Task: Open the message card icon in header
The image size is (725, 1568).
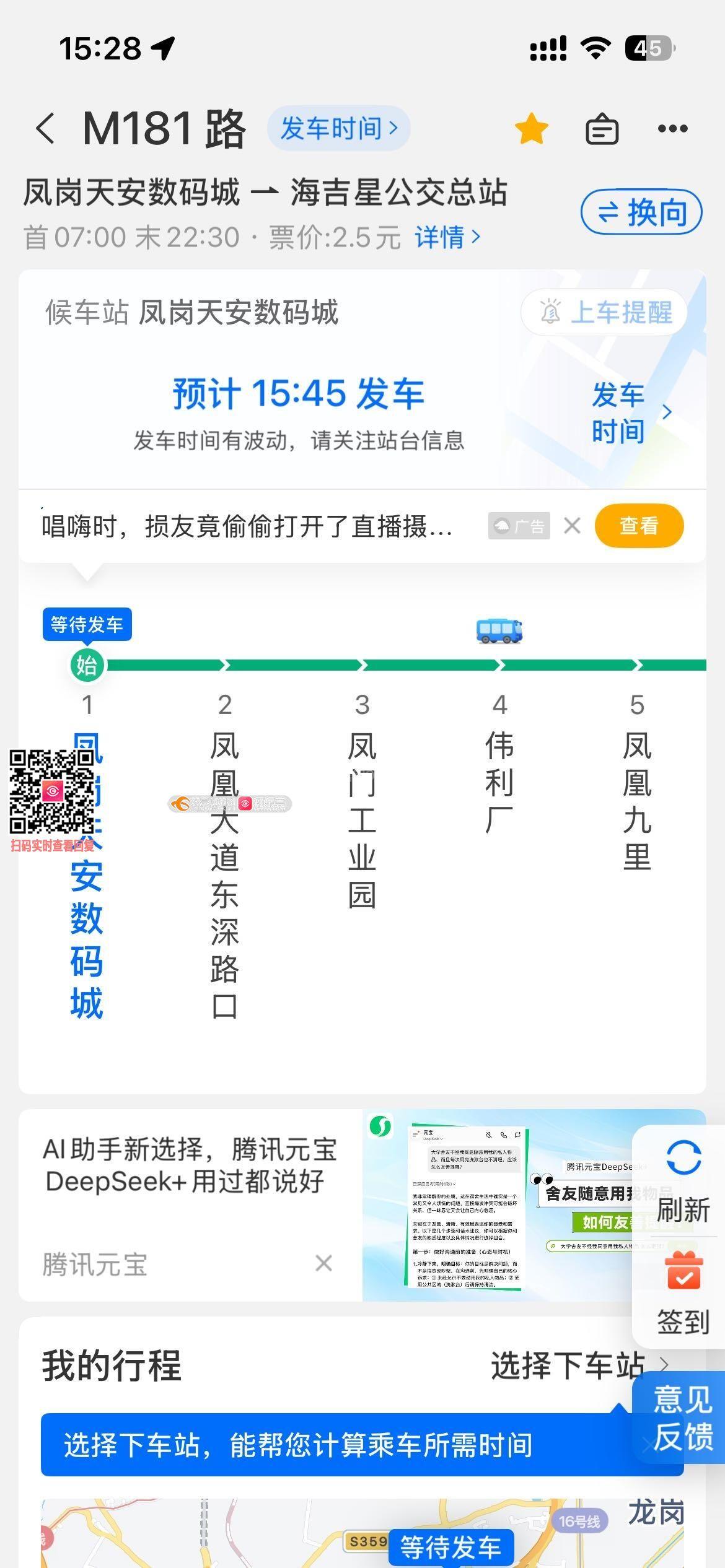Action: (x=602, y=129)
